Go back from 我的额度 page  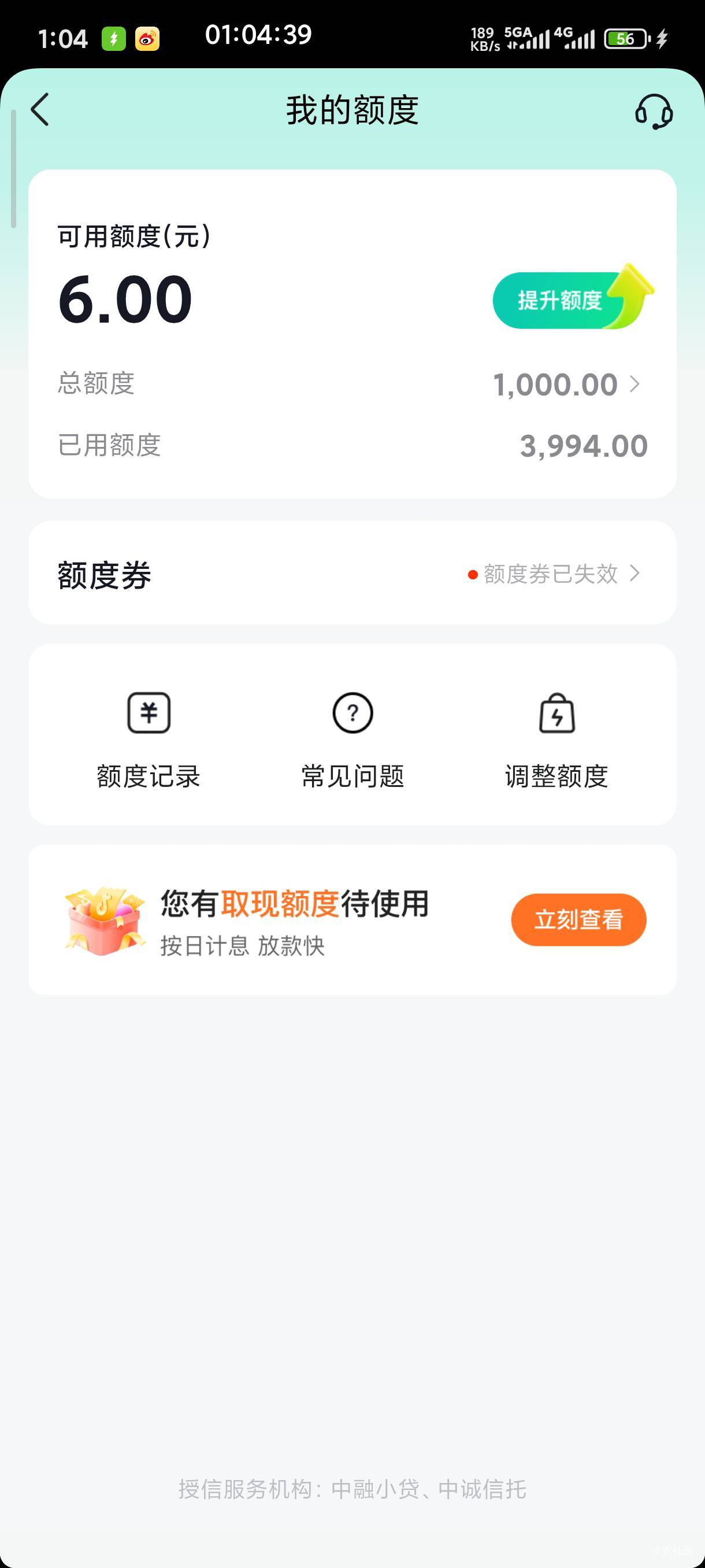tap(40, 110)
